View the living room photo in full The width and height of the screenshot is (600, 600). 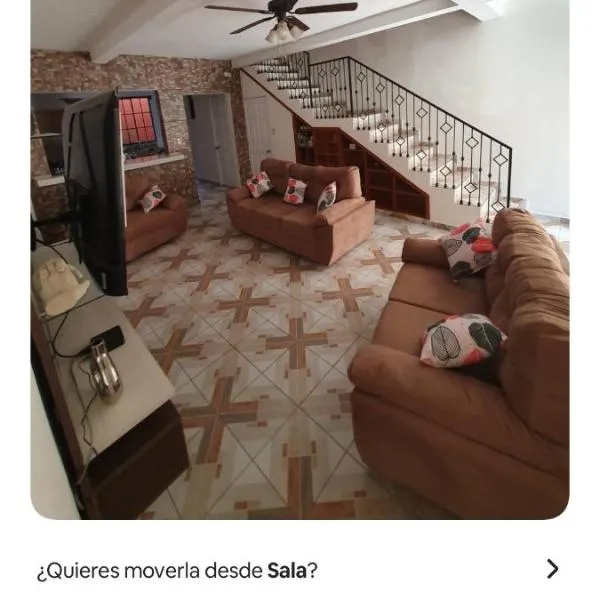pyautogui.click(x=300, y=258)
